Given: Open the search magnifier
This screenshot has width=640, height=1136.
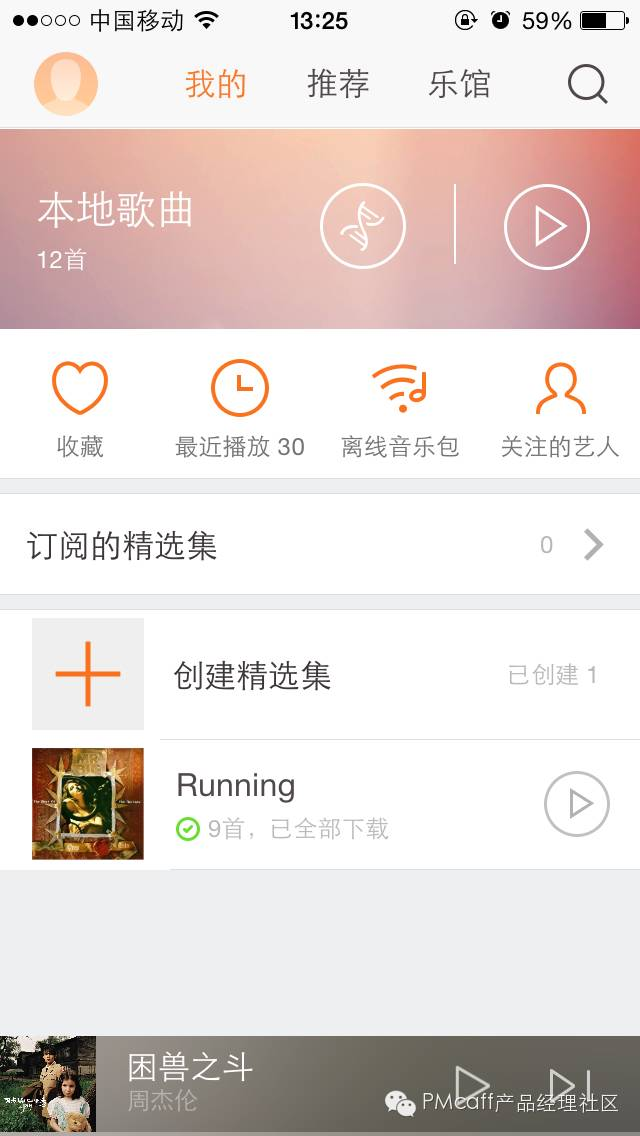Looking at the screenshot, I should (588, 84).
